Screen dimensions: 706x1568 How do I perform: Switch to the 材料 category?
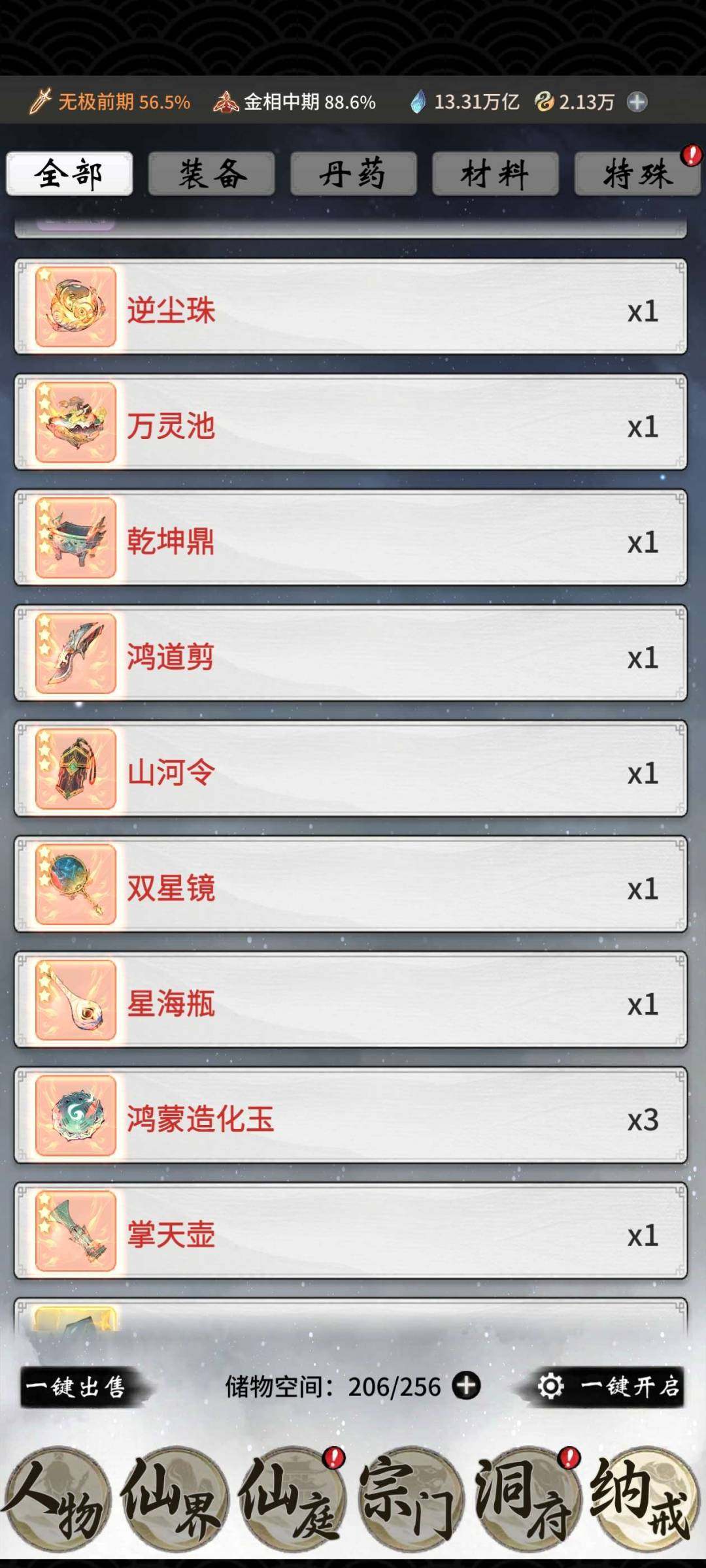(x=494, y=172)
